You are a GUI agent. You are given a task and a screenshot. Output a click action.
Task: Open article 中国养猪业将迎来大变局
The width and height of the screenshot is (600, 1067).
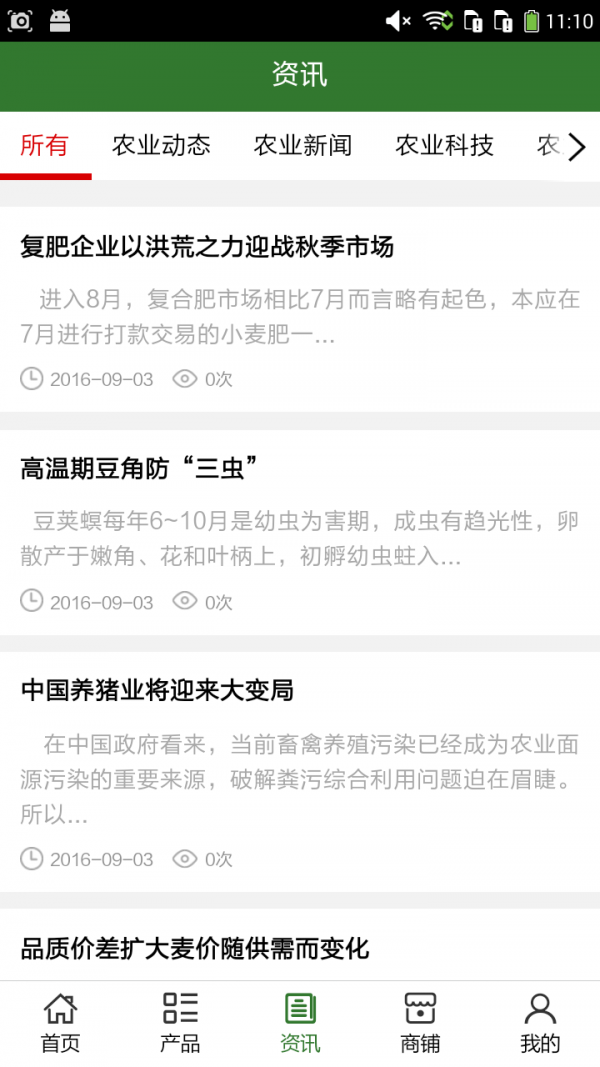[157, 690]
